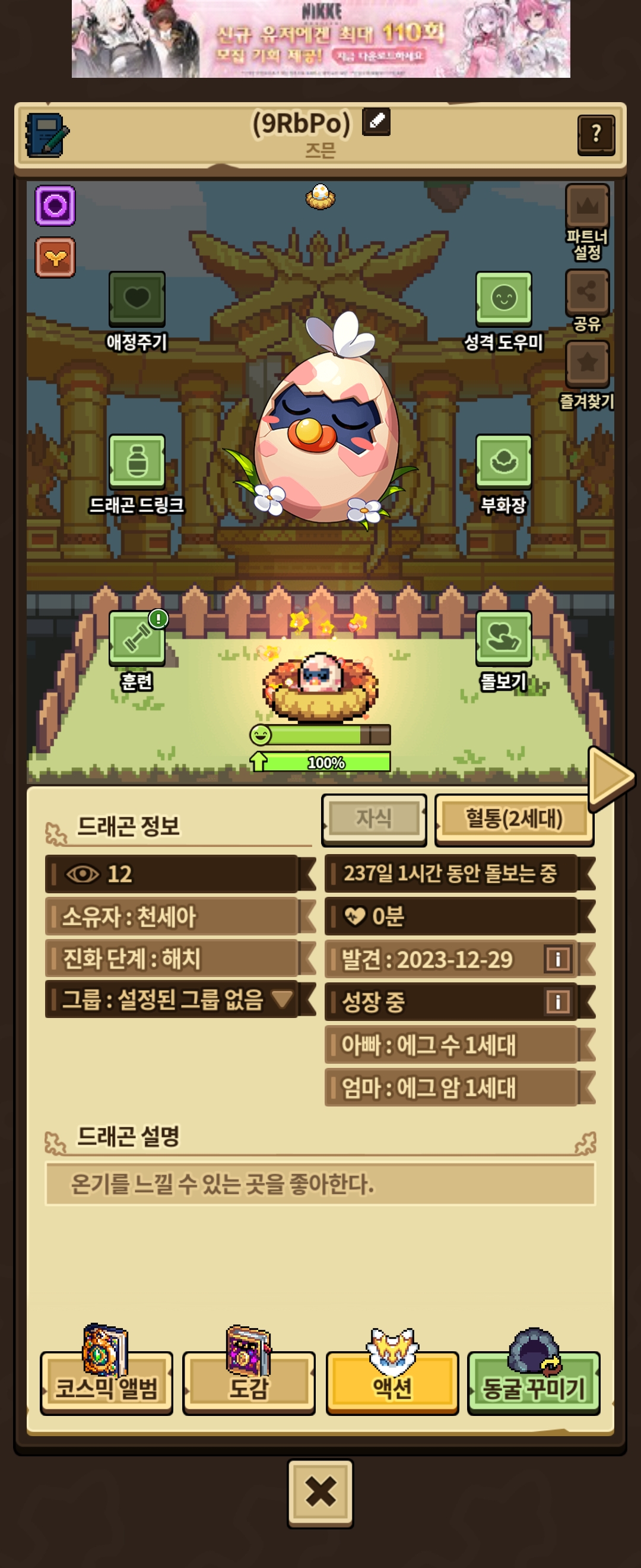Tap the yellow 액션 button
The height and width of the screenshot is (1568, 641).
392,1387
